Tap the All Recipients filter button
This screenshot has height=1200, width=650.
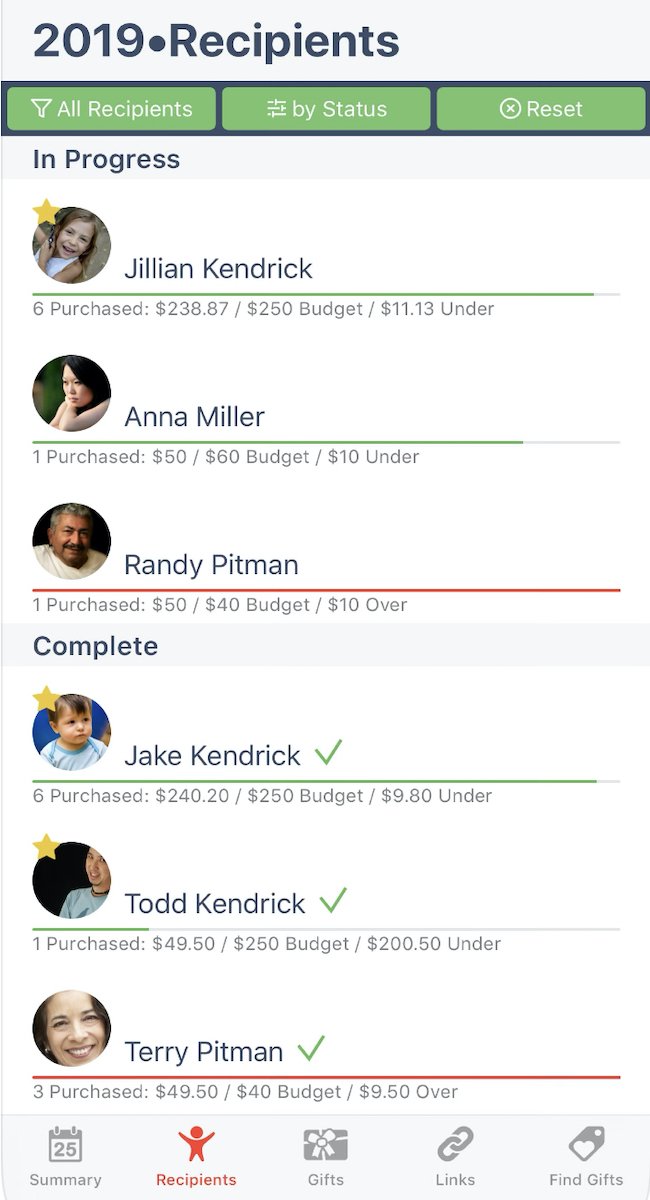pos(111,109)
